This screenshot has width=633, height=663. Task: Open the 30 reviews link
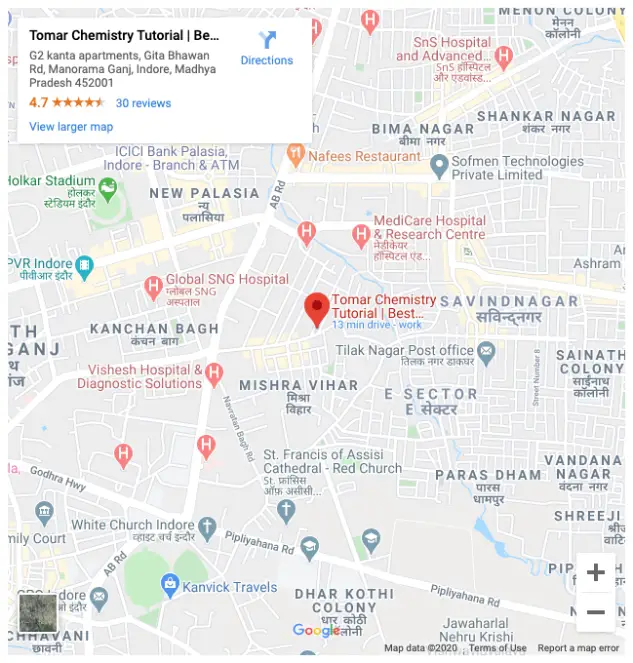click(143, 103)
